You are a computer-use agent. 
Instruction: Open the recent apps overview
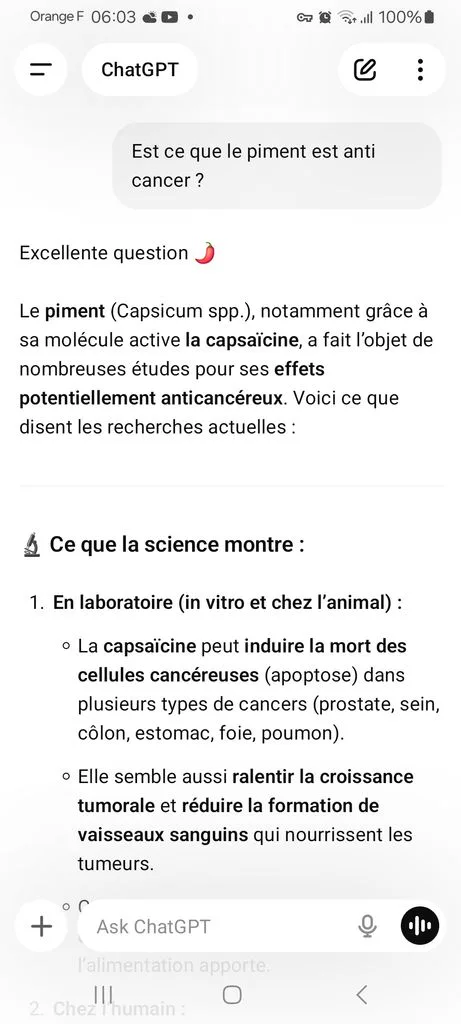click(103, 995)
